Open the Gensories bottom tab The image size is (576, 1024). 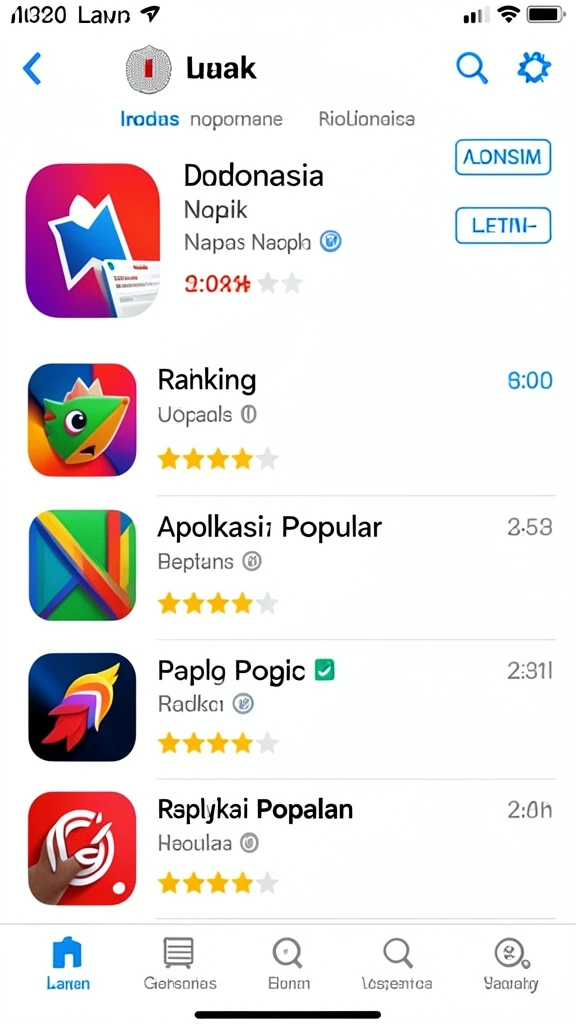[x=179, y=964]
